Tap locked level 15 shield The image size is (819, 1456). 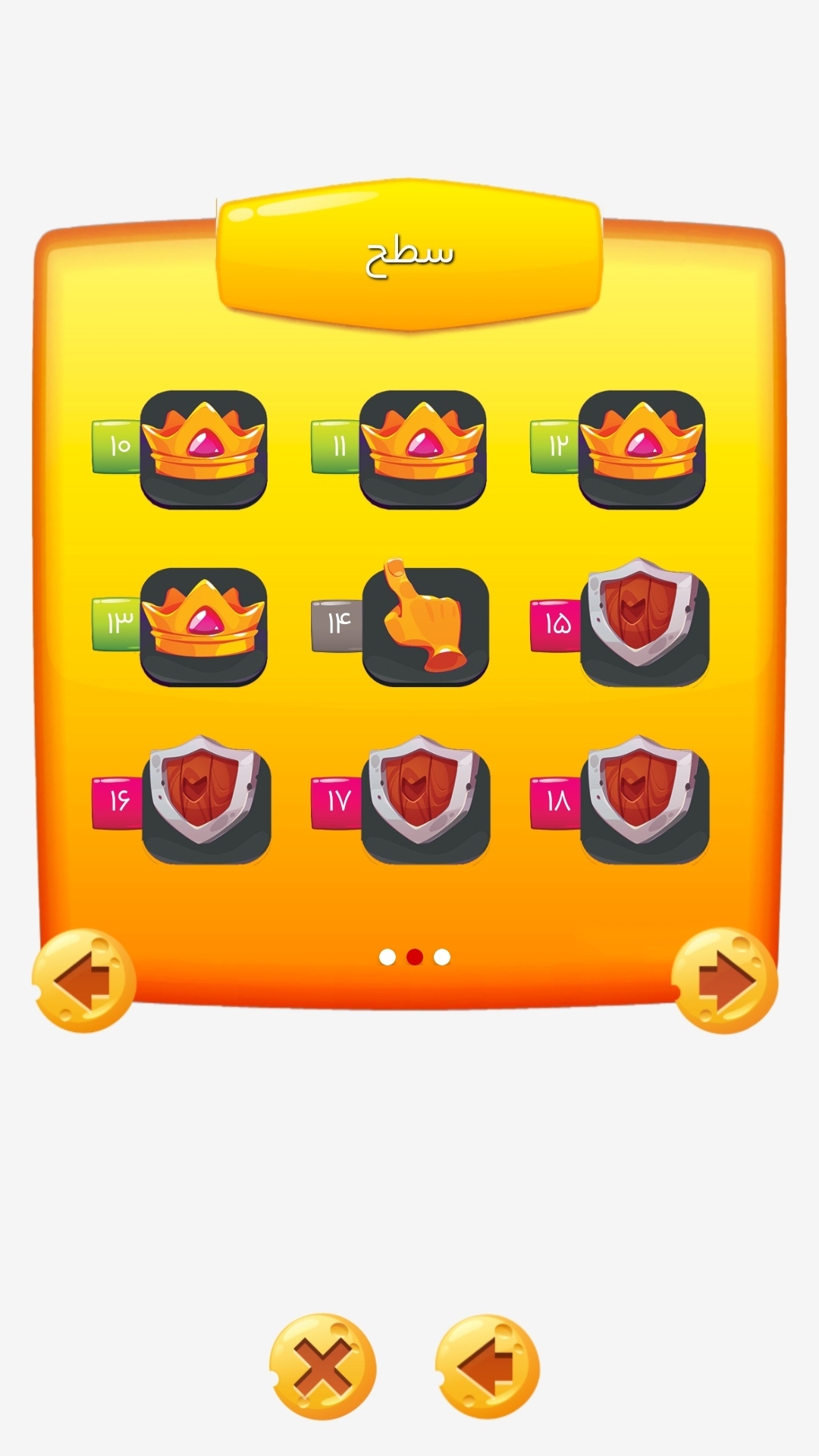644,623
